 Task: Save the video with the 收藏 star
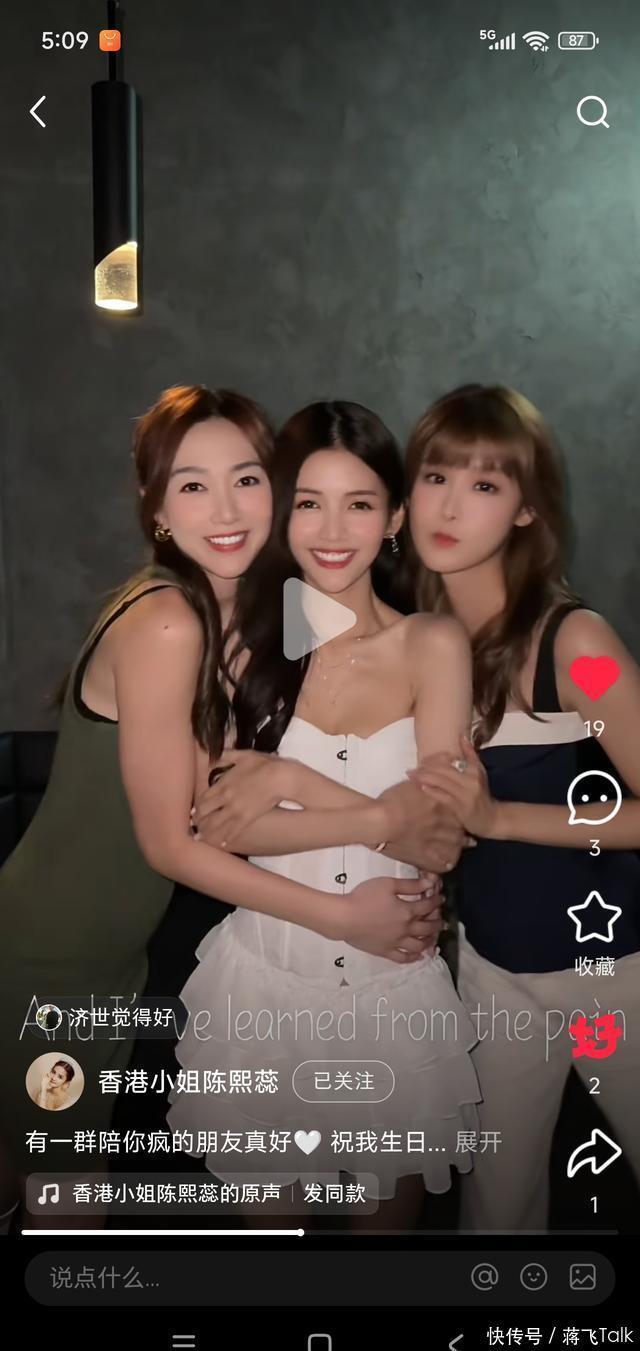click(594, 918)
